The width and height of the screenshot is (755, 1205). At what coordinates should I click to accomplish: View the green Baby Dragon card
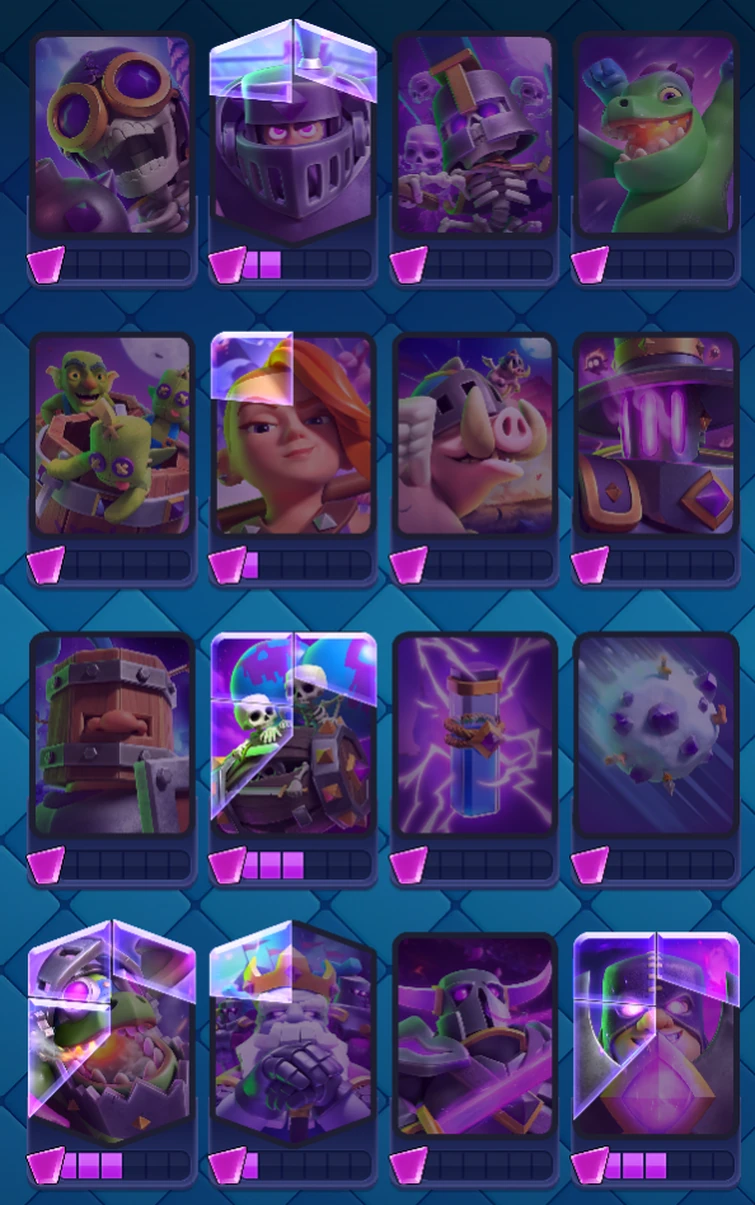pos(655,135)
